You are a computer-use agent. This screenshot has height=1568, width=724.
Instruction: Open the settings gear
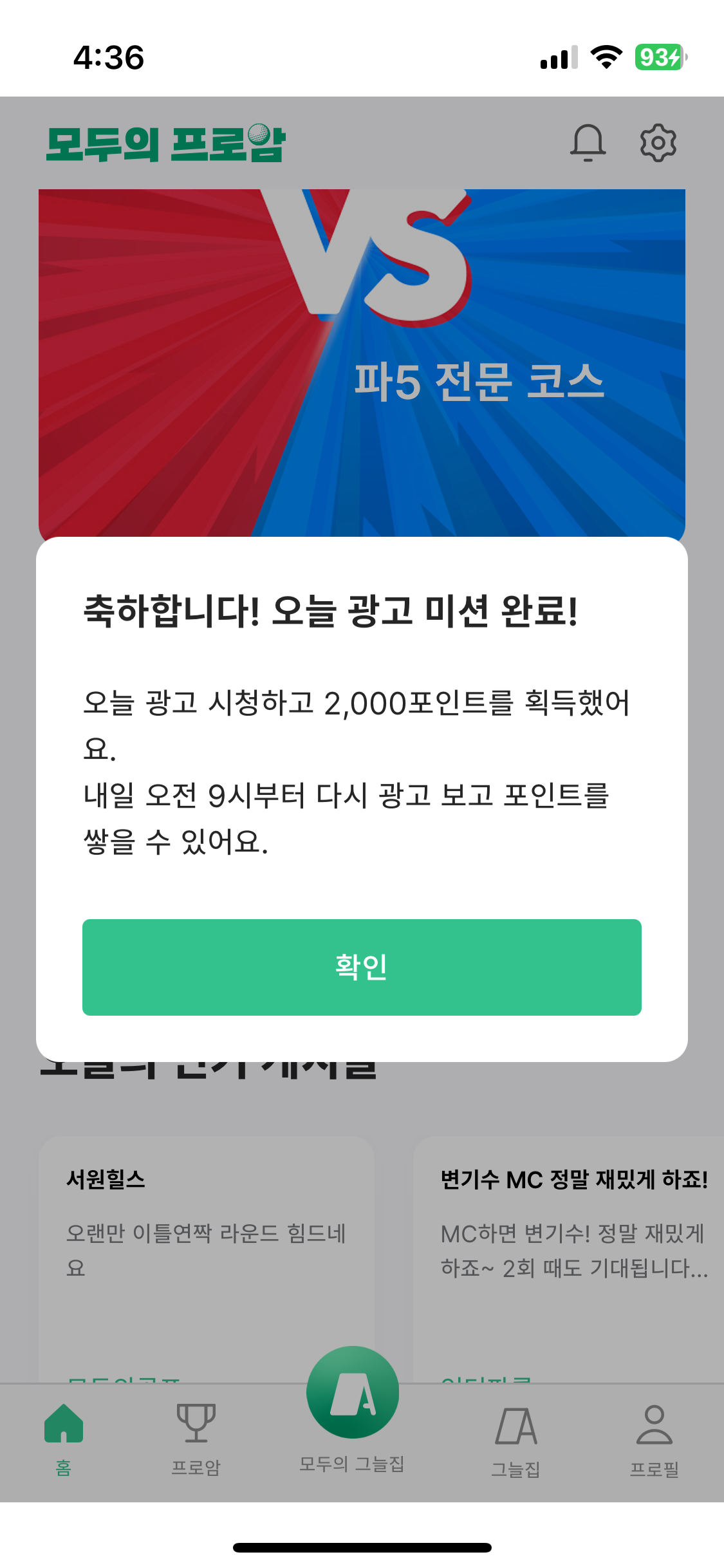click(x=658, y=142)
